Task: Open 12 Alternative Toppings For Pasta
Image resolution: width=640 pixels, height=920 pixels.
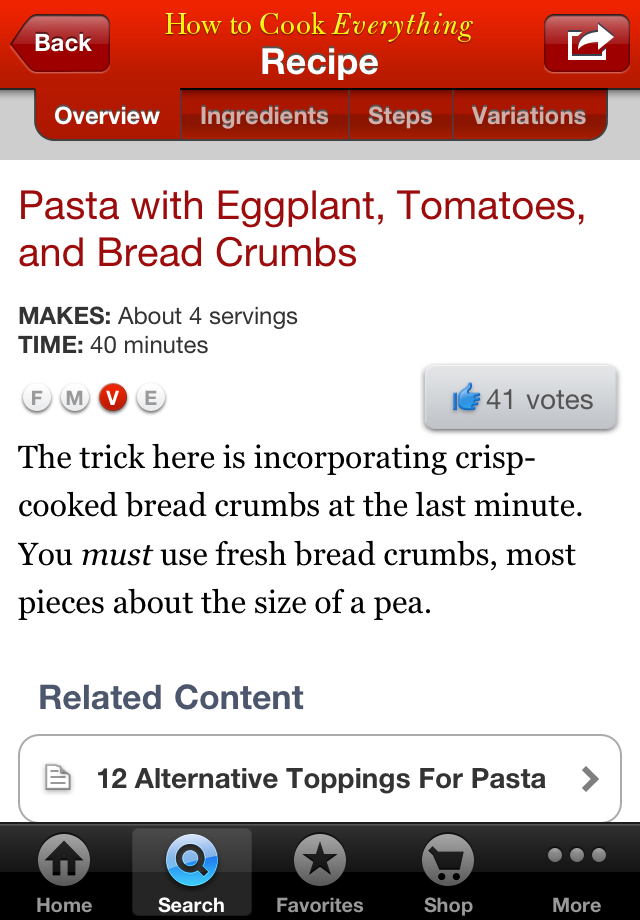Action: point(320,778)
